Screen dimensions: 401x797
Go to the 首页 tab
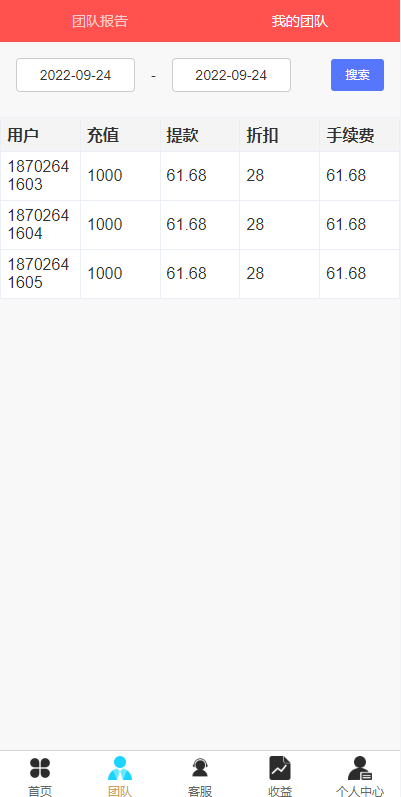point(40,775)
